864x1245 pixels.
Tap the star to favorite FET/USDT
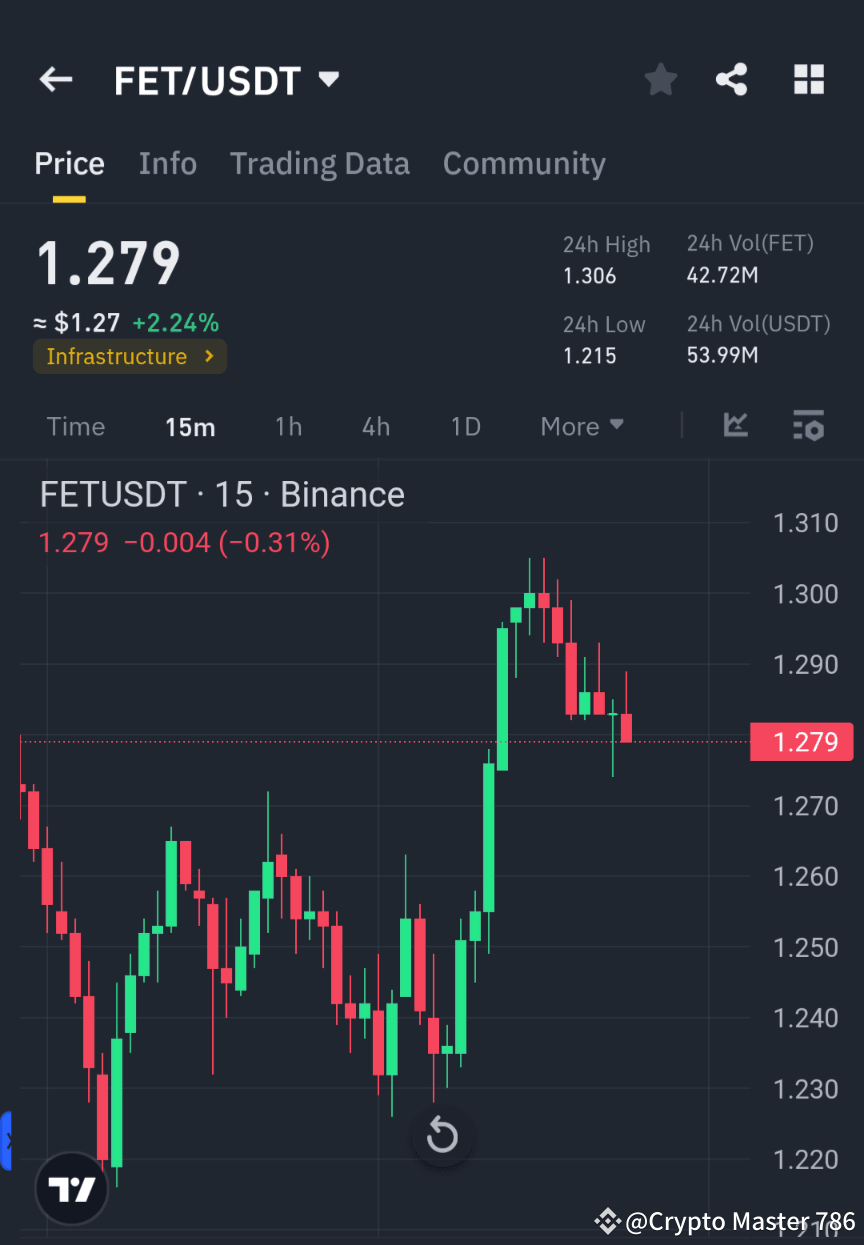pos(660,79)
